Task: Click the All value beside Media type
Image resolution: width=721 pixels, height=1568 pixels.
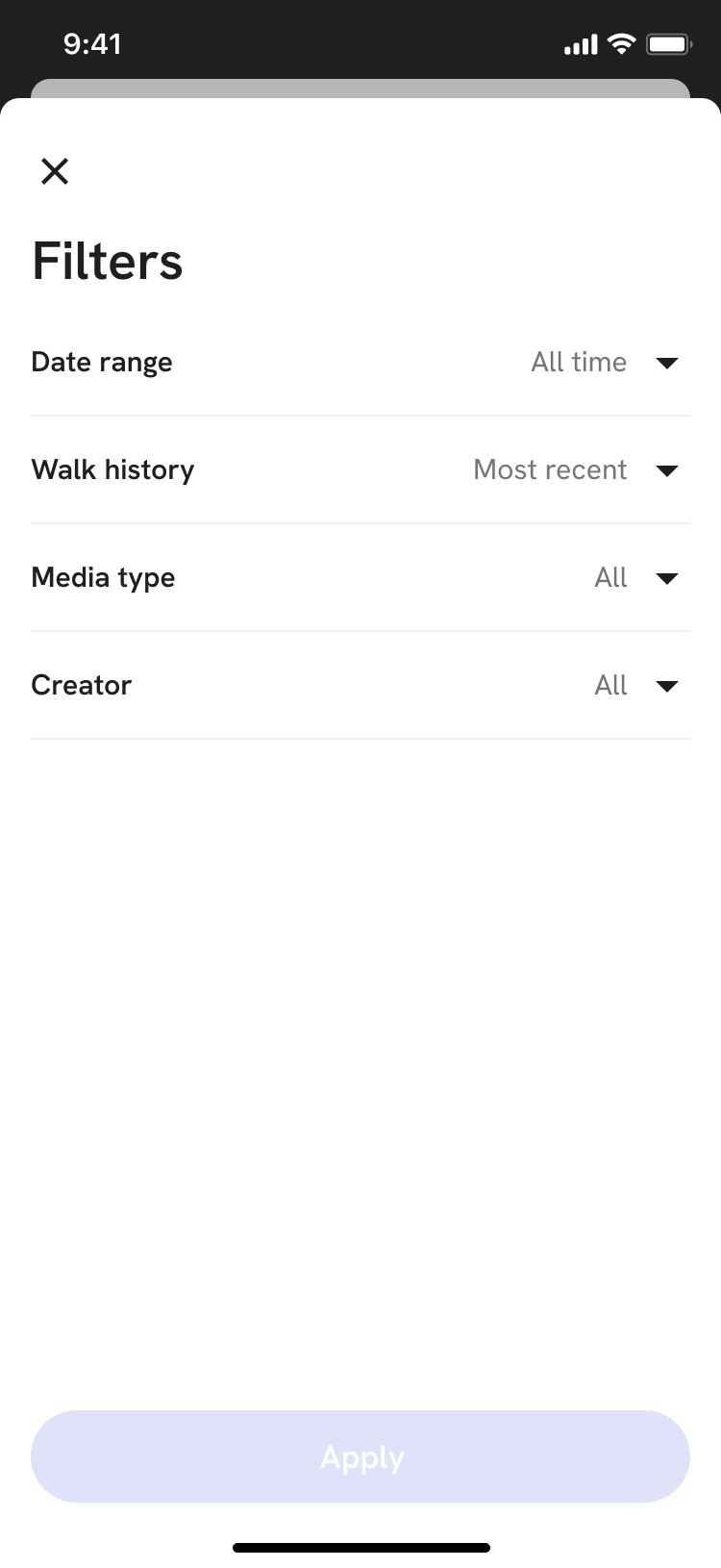Action: point(610,577)
